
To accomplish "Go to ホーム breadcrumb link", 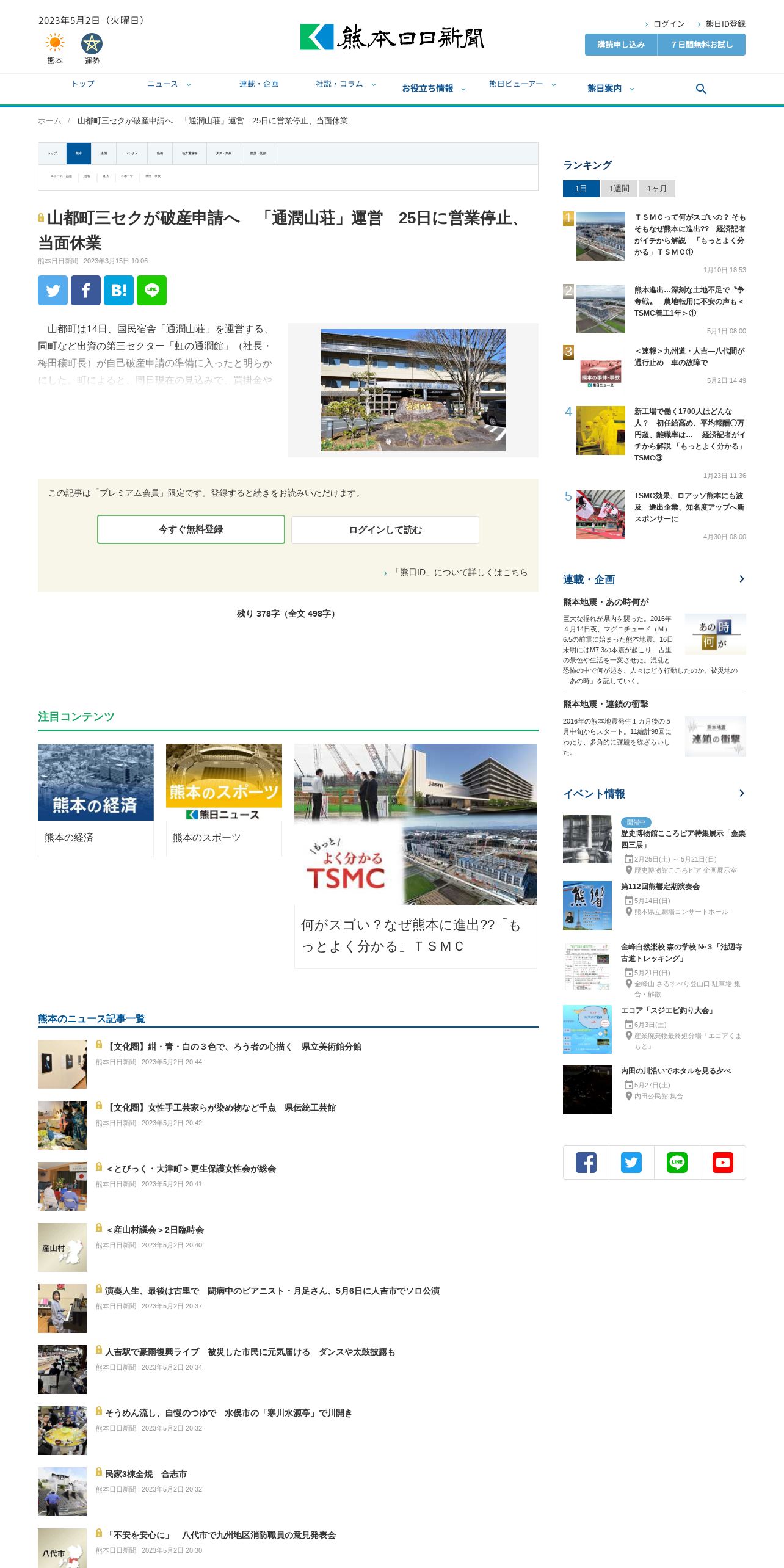I will point(49,121).
